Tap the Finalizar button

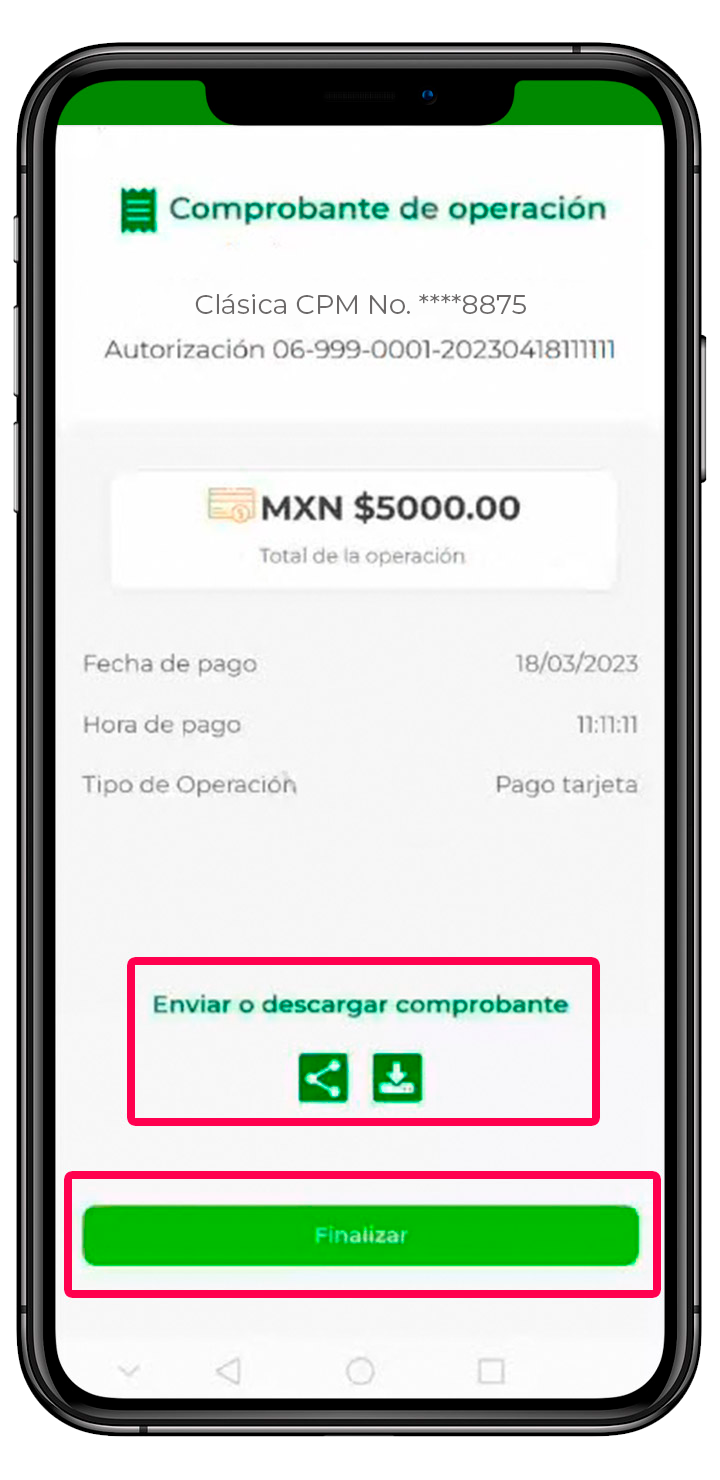click(360, 1235)
